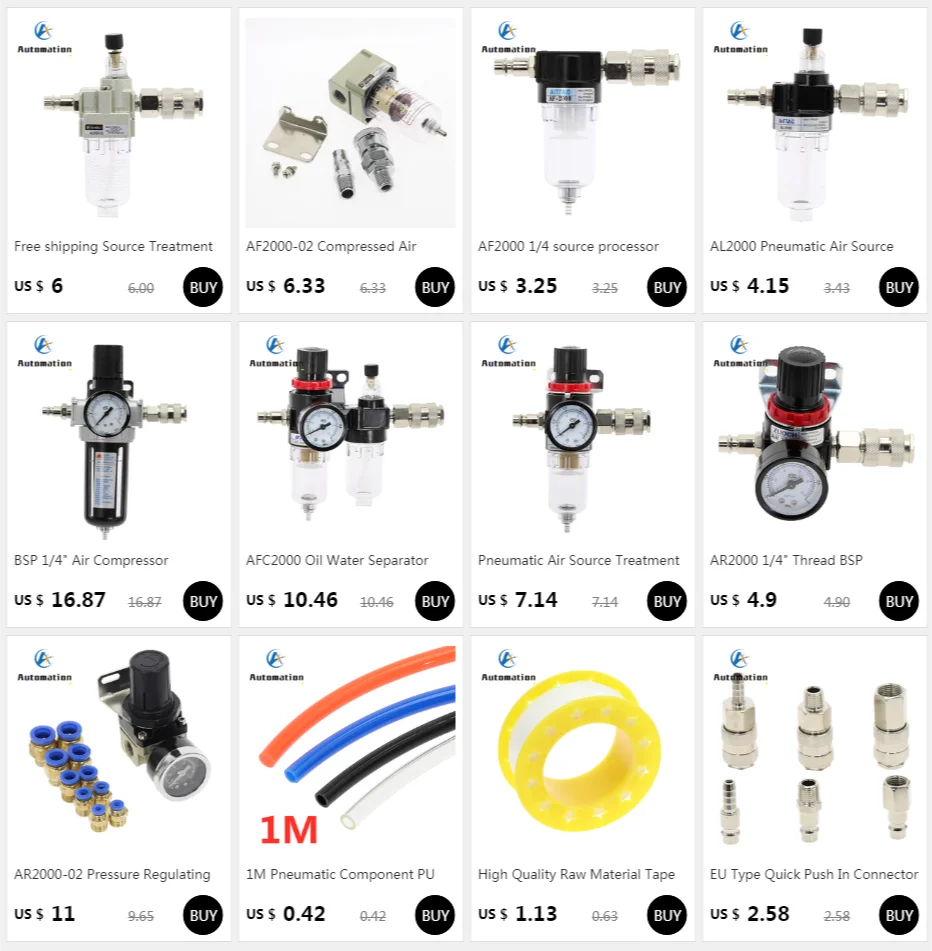Buy the Free shipping Source Treatment item
The height and width of the screenshot is (951, 932).
coord(203,287)
